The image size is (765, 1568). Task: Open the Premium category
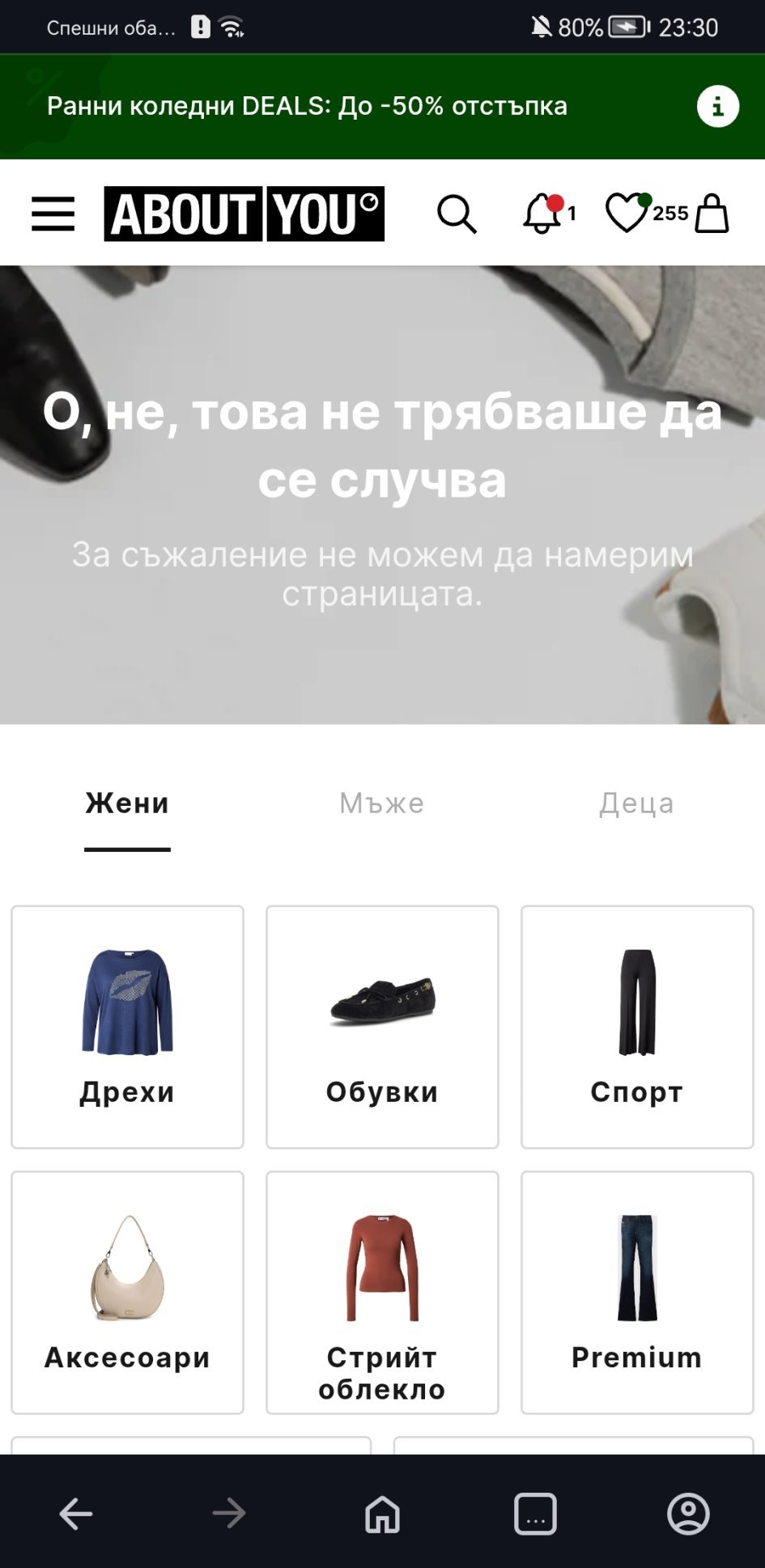[x=637, y=1291]
